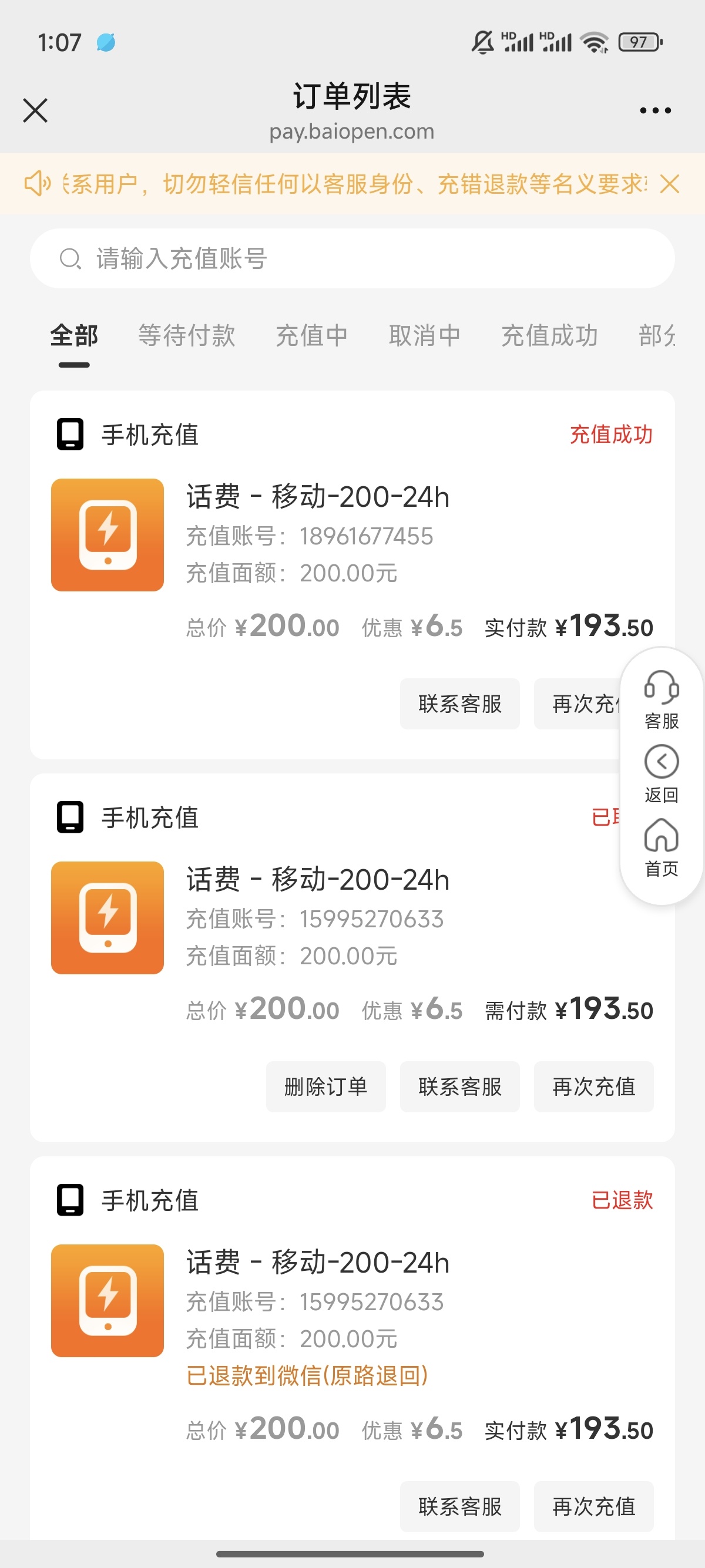The width and height of the screenshot is (705, 1568).
Task: Delete the order with the 删除订单 button
Action: (325, 1086)
